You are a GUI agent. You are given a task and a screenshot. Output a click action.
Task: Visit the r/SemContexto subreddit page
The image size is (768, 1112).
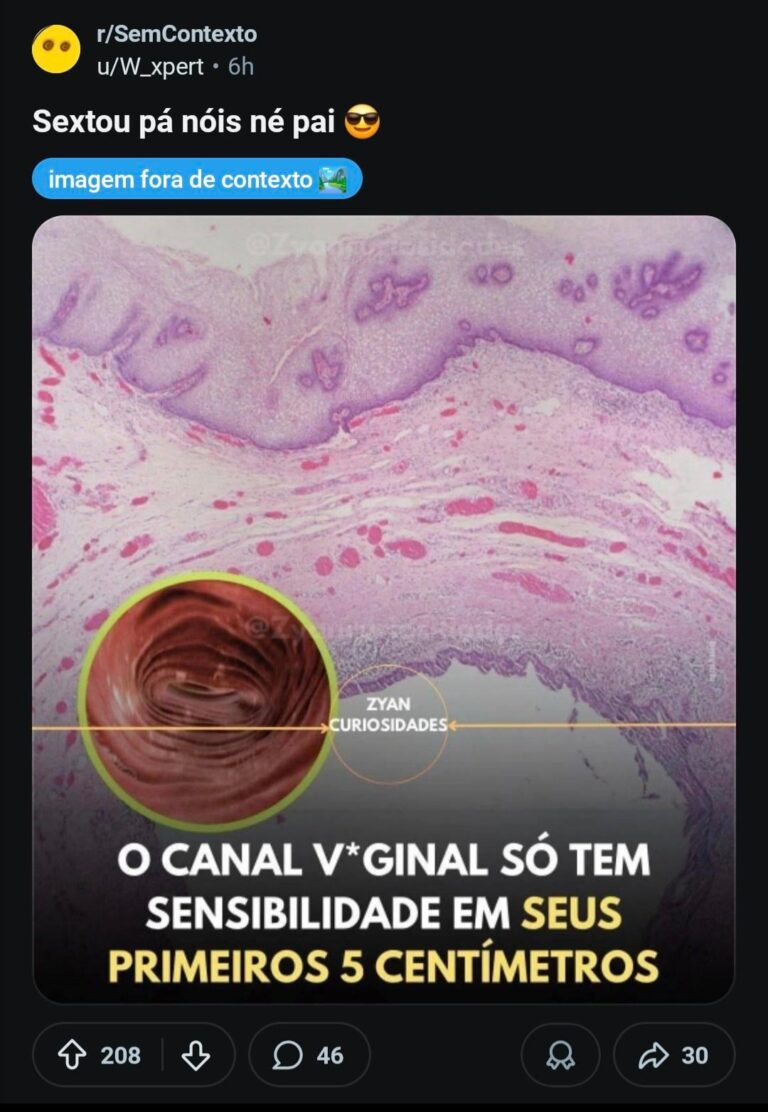point(176,34)
